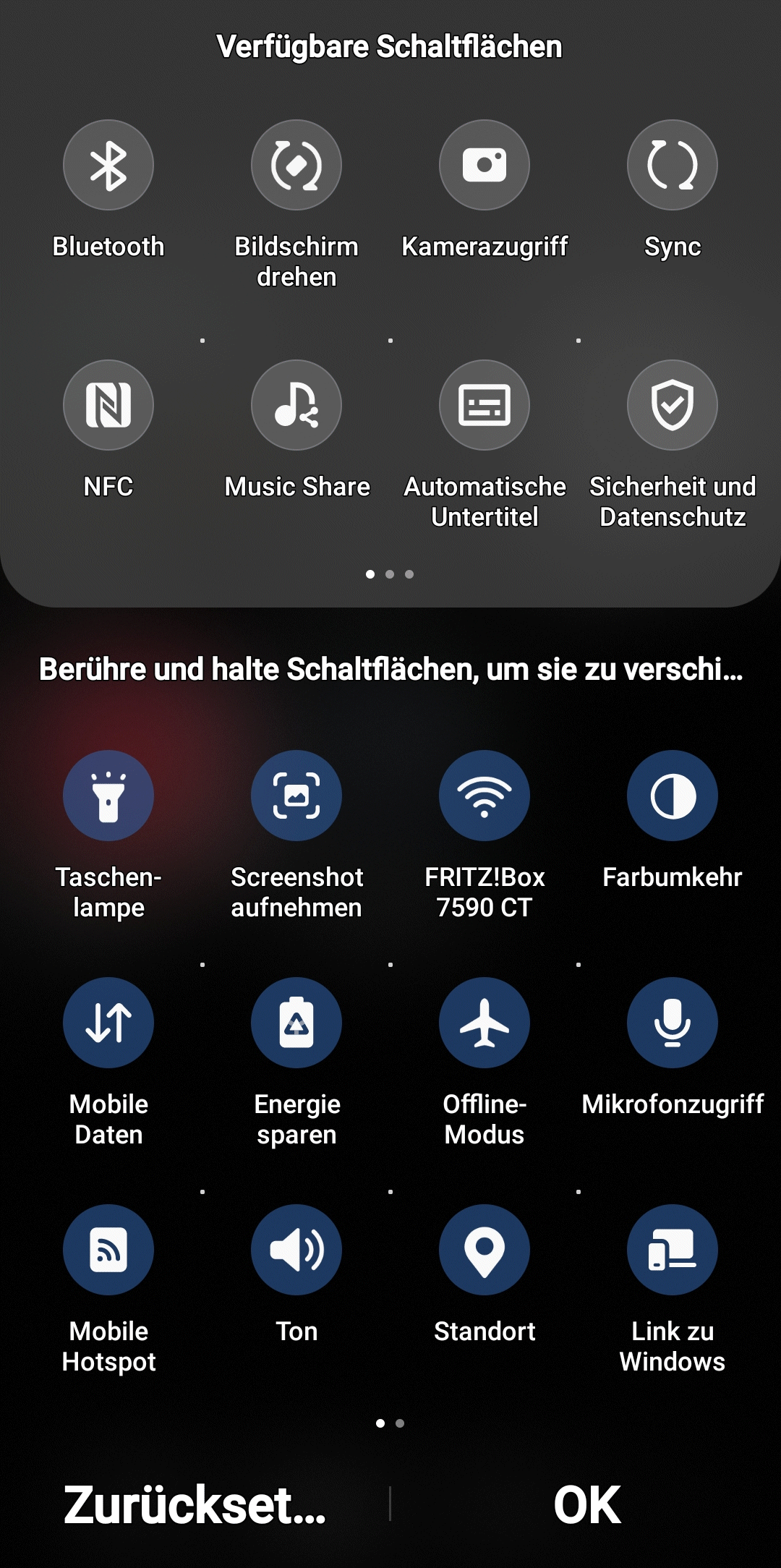Tap the Mobile Daten tile
Screen dimensions: 781x1568
(108, 1023)
